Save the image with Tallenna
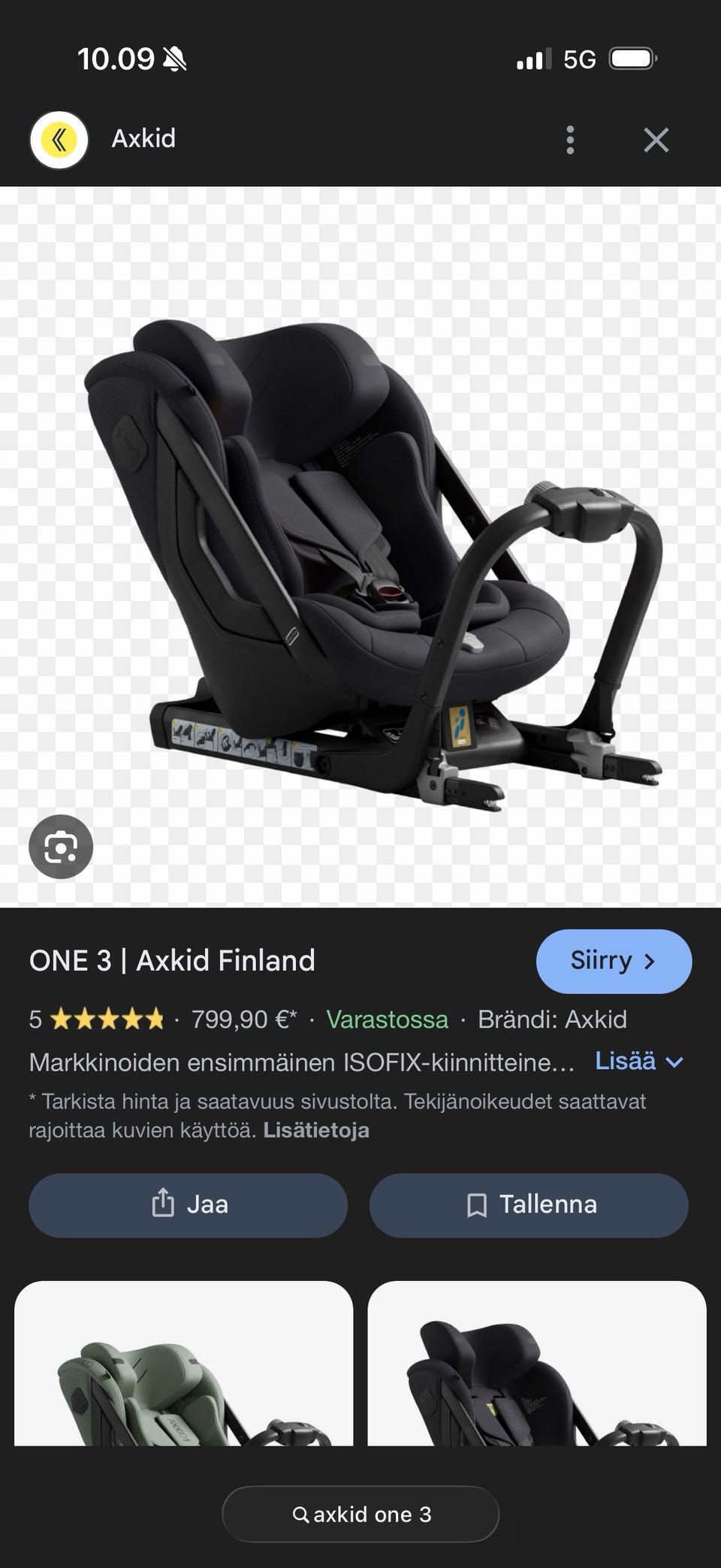Viewport: 721px width, 1568px height. [529, 1204]
